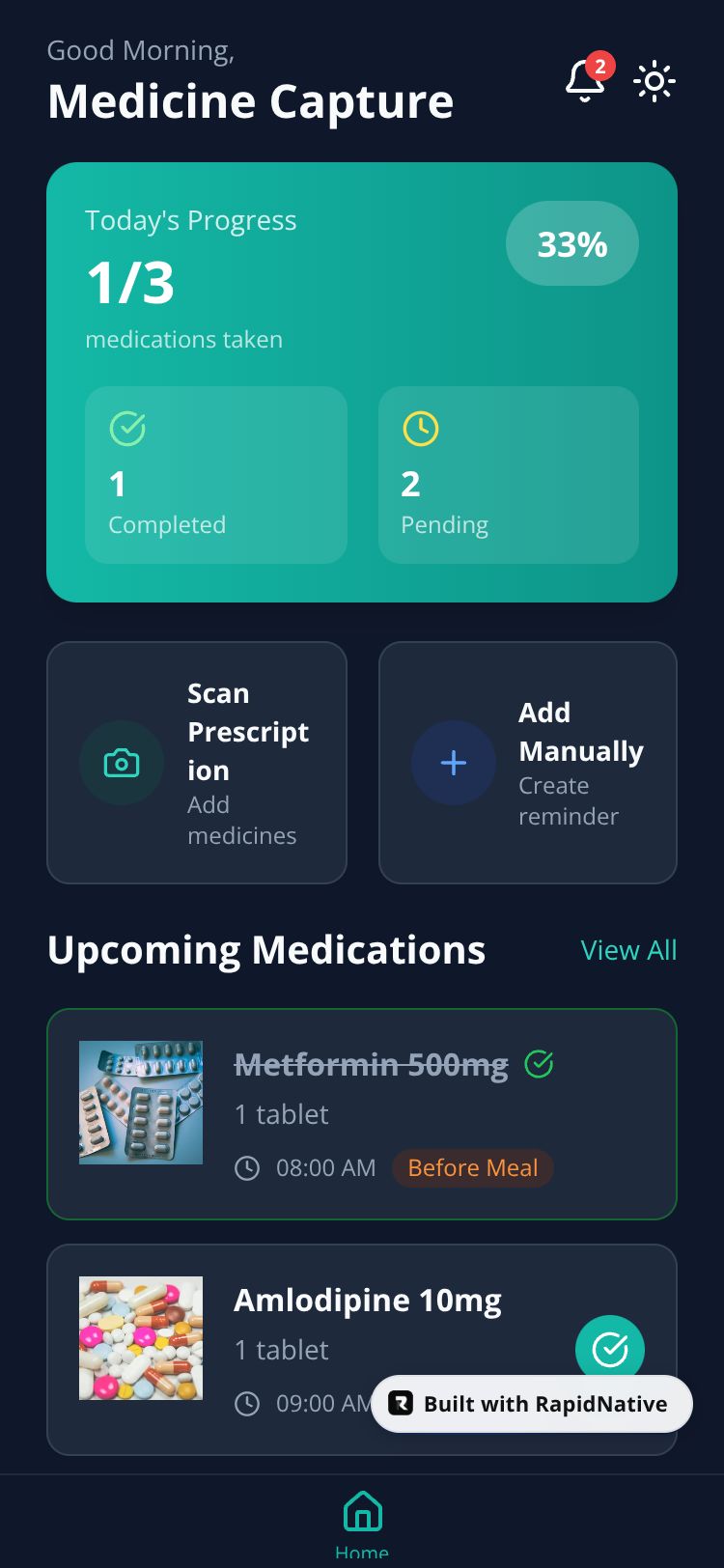Screen dimensions: 724x1568
Task: Open the Metformin 500mg medication card
Action: (x=362, y=1114)
